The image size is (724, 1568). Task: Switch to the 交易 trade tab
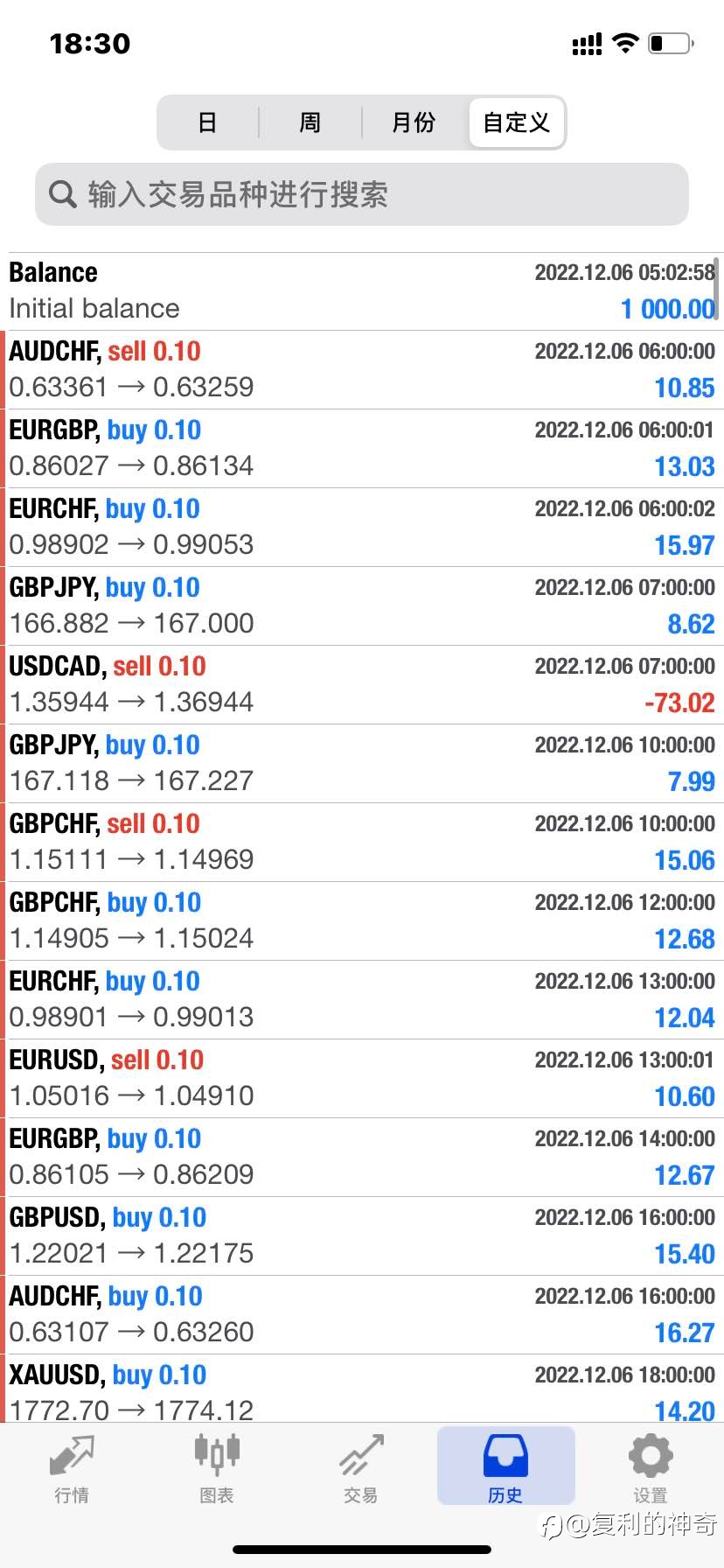point(361,1469)
